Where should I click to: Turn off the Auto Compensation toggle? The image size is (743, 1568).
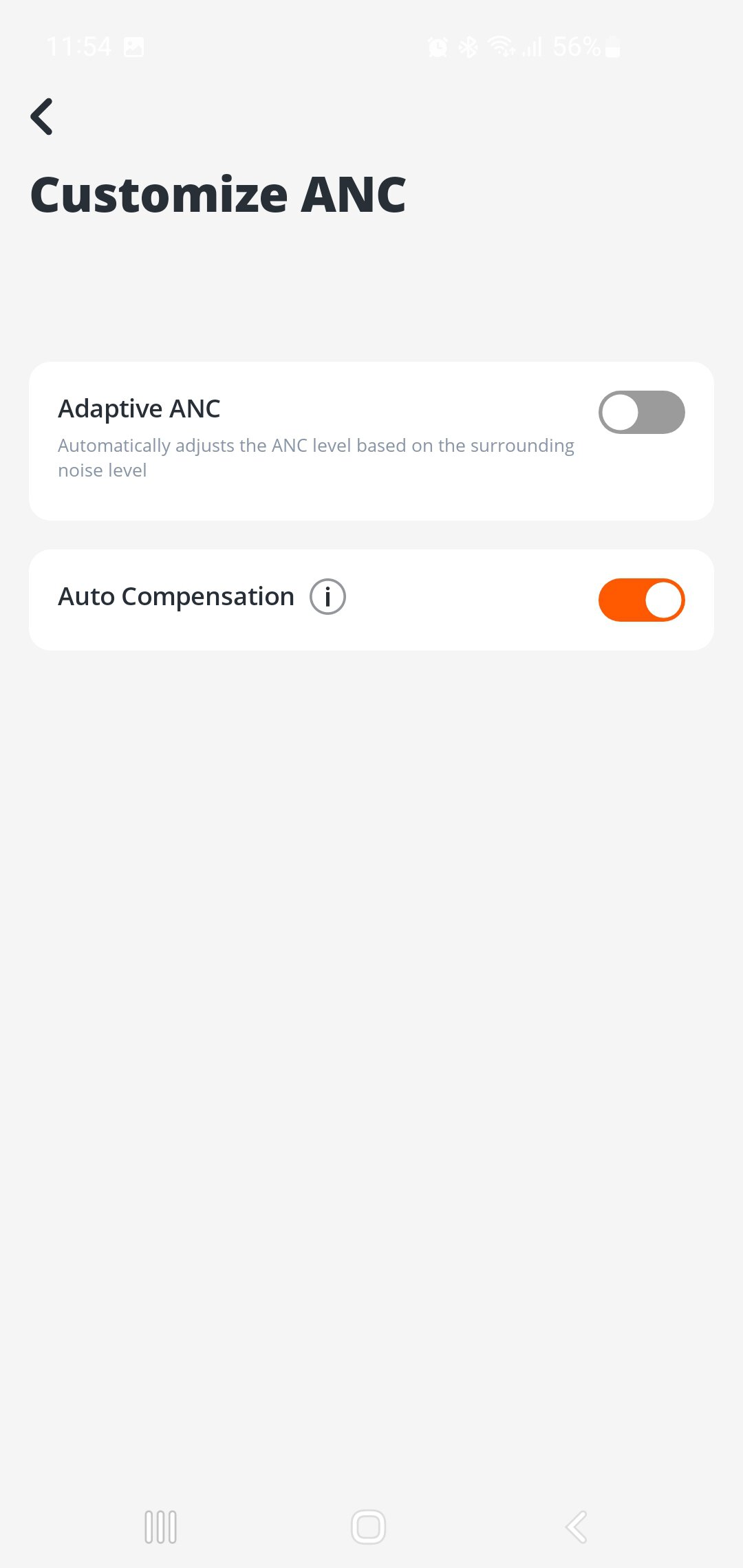(x=641, y=600)
